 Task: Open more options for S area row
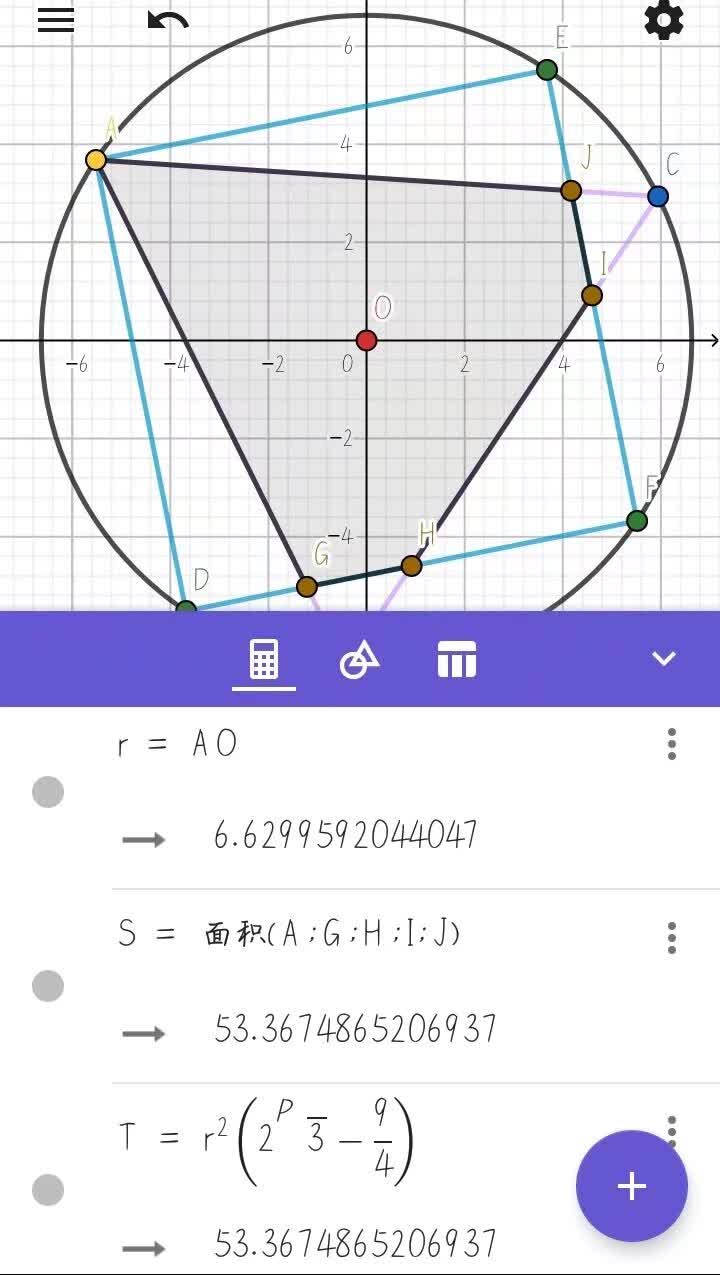[672, 938]
